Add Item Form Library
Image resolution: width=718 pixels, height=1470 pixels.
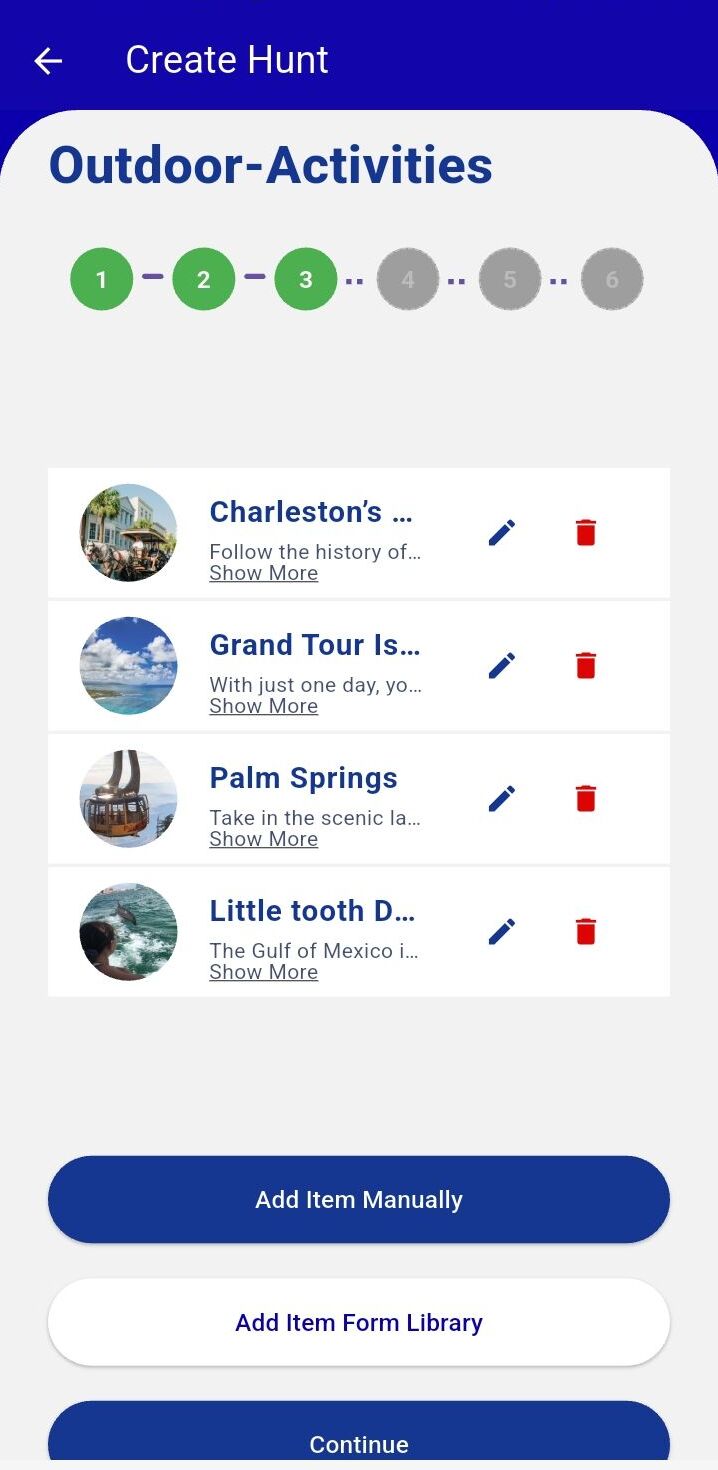(359, 1322)
